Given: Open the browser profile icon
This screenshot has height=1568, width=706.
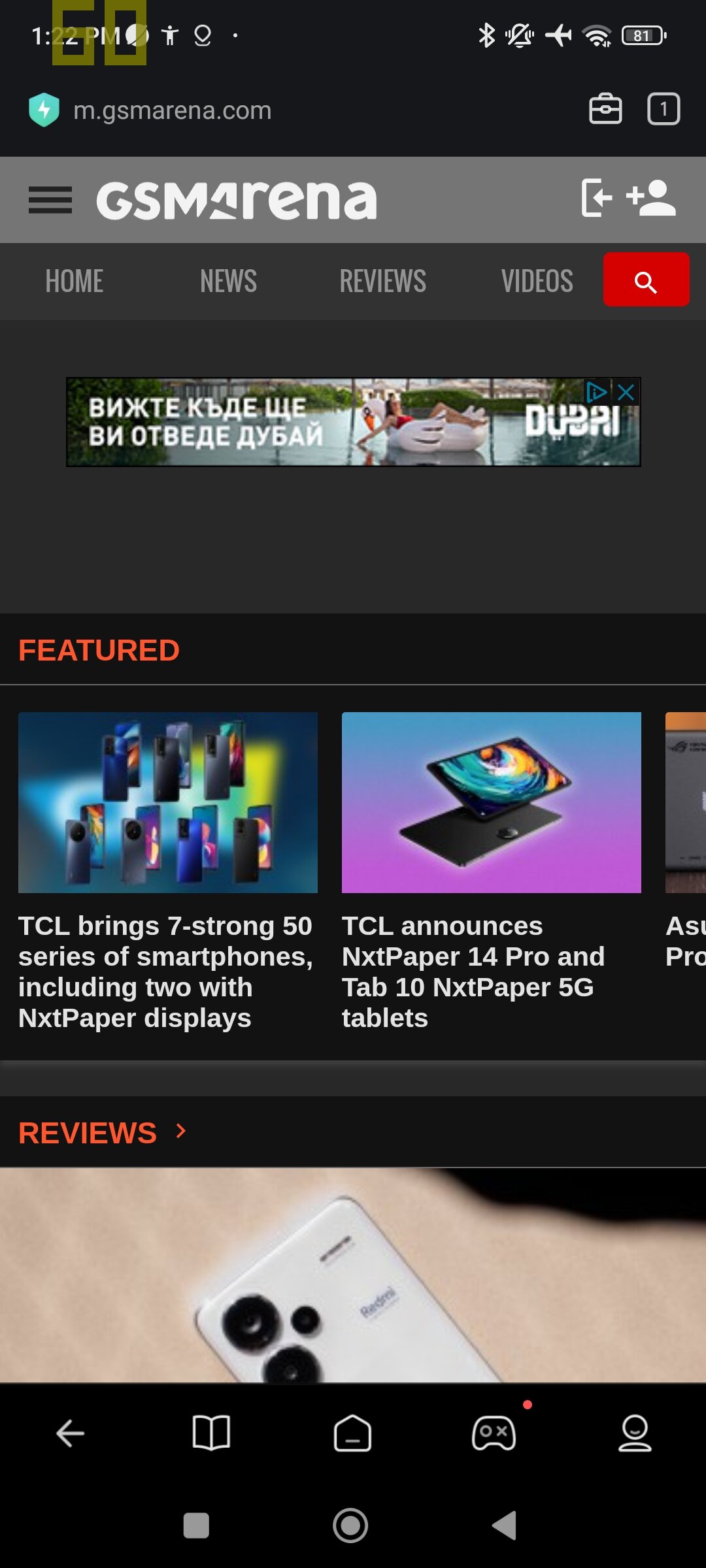Looking at the screenshot, I should 635,1433.
